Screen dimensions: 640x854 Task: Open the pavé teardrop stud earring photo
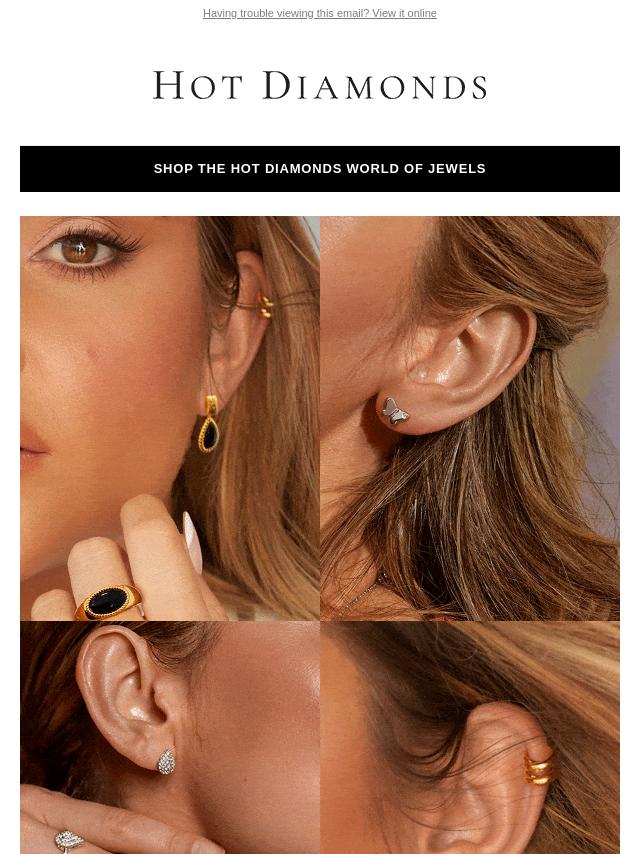click(x=170, y=738)
